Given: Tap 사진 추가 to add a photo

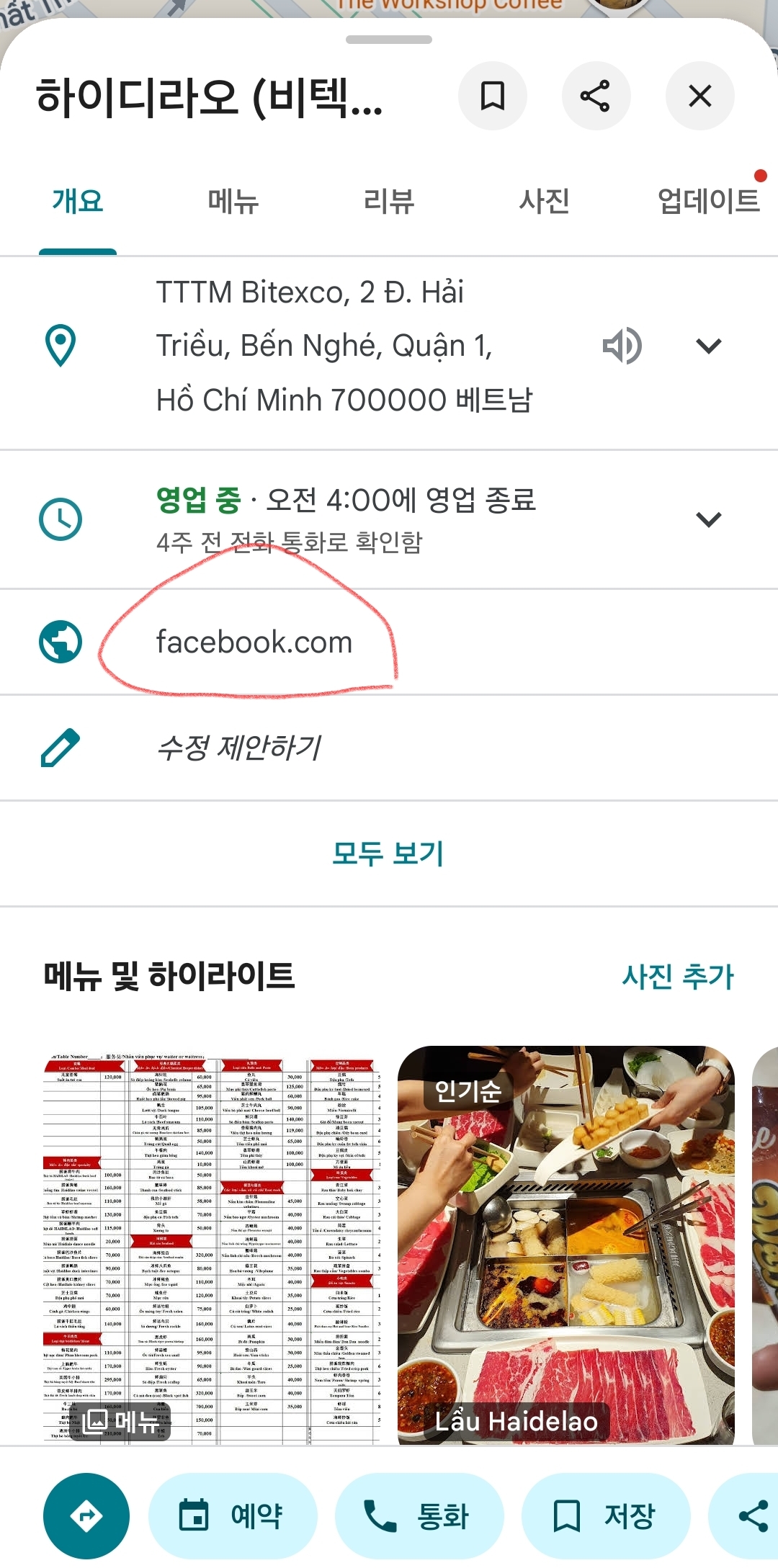Looking at the screenshot, I should 678,977.
